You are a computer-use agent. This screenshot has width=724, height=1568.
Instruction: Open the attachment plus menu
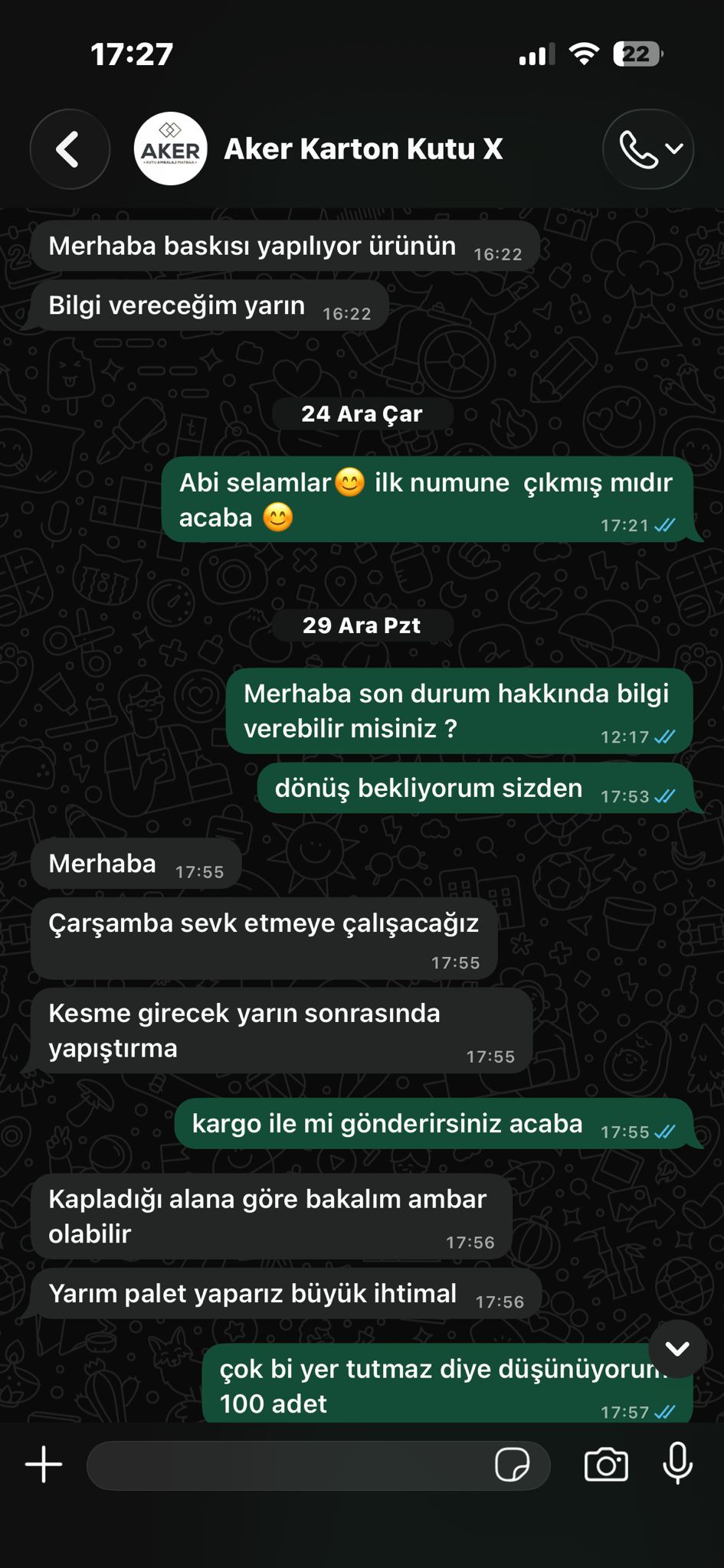tap(44, 1465)
